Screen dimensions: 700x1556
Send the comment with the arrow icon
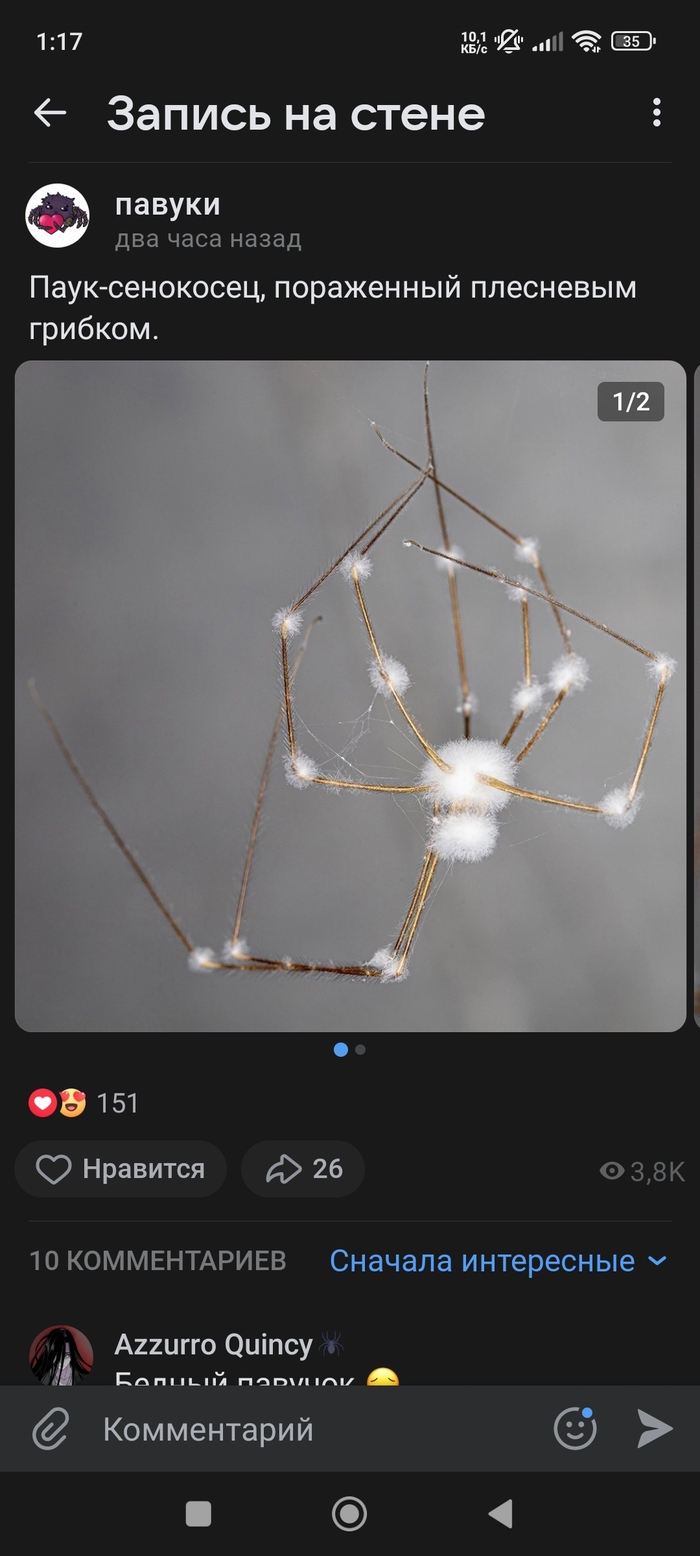(655, 1429)
